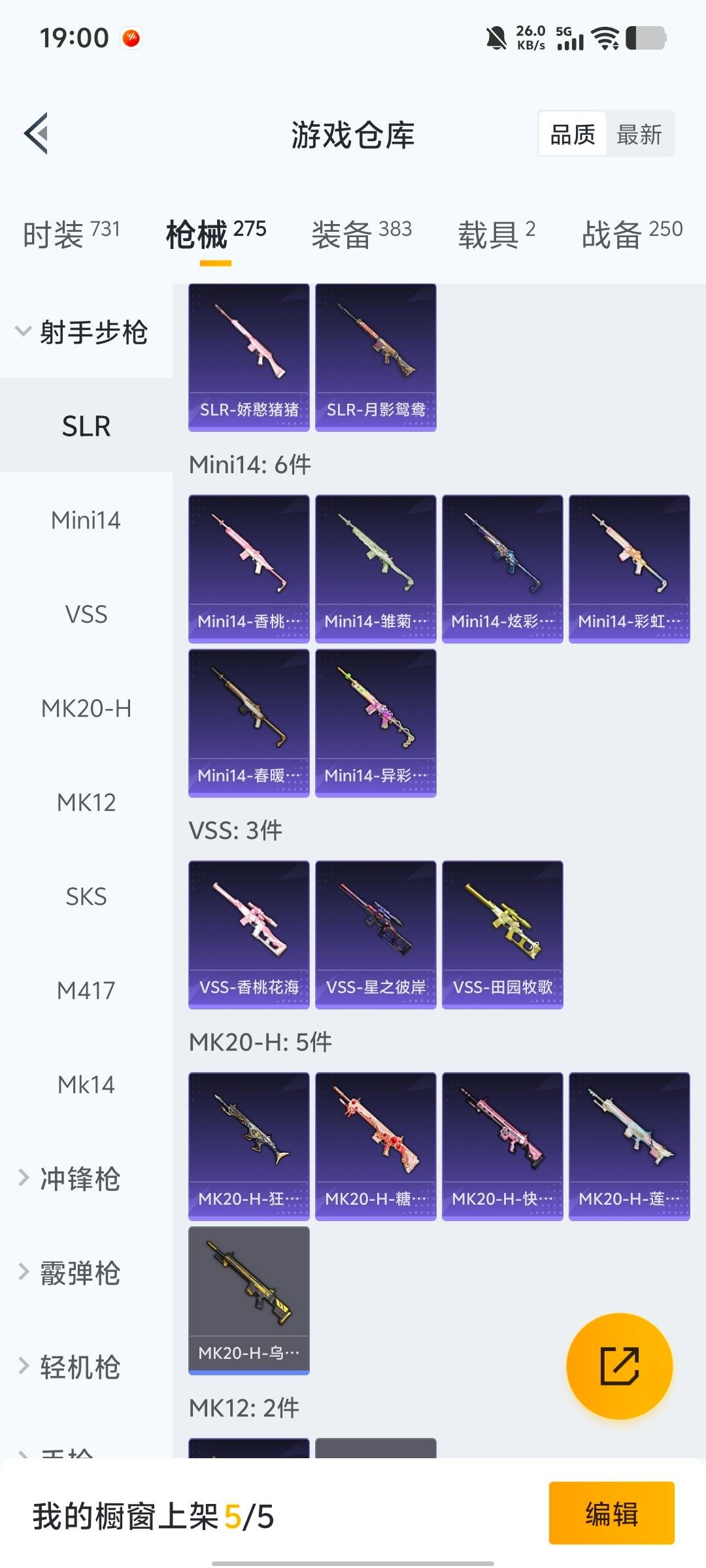Expand the 冲锋枪 category
This screenshot has width=706, height=1568.
(78, 1179)
